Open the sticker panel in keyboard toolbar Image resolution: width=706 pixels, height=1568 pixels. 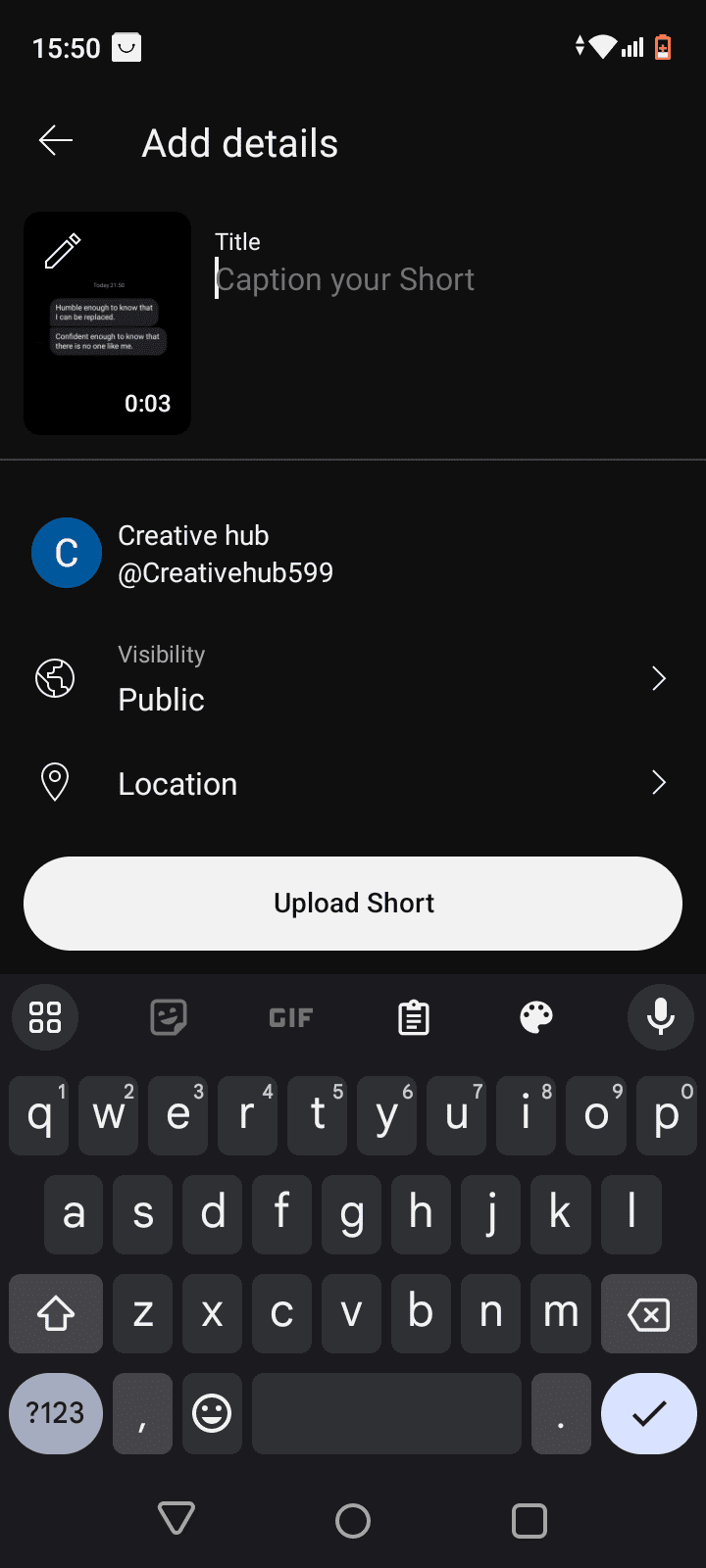click(x=168, y=1017)
